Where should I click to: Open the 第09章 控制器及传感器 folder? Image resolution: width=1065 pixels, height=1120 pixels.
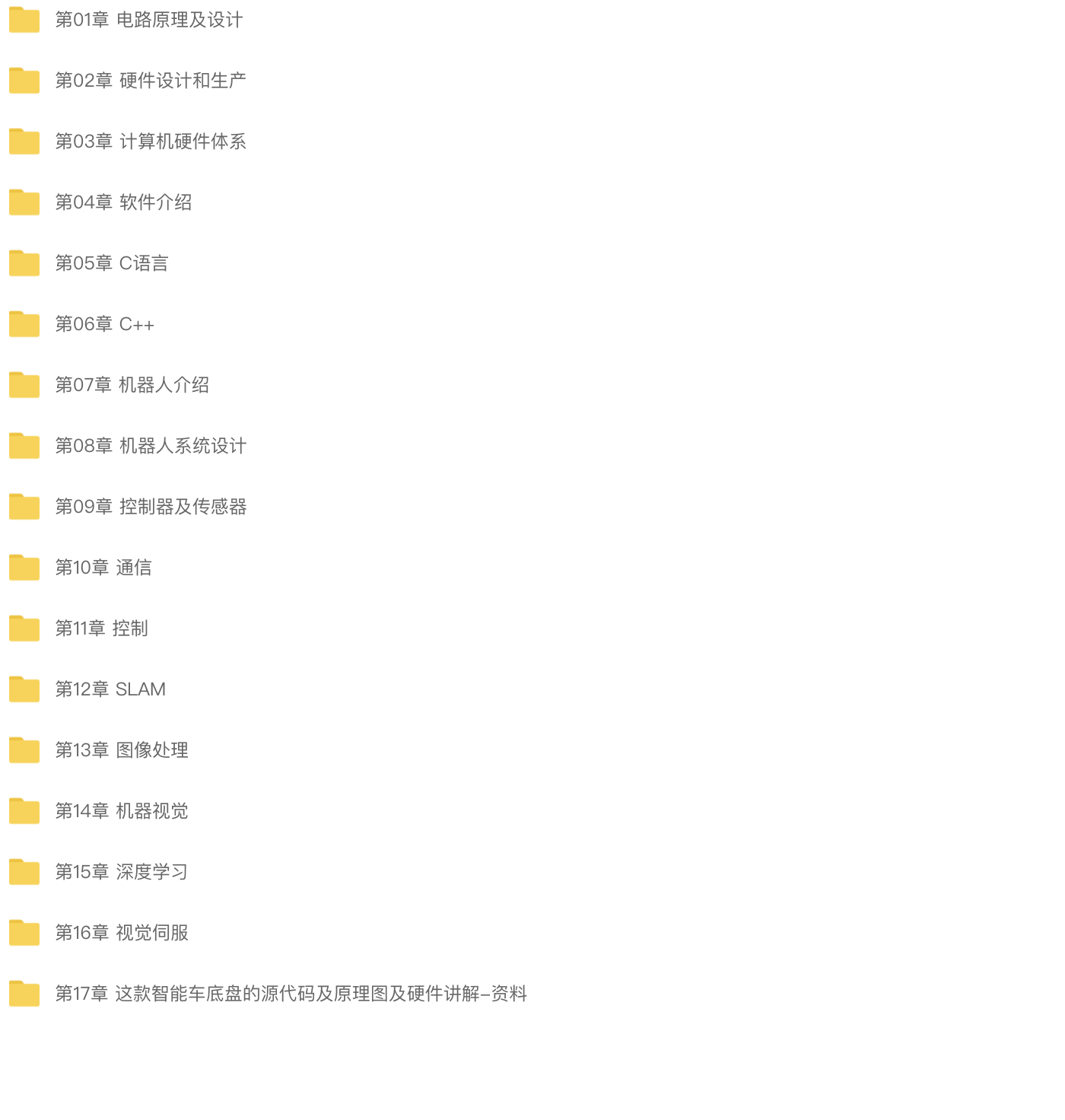150,507
